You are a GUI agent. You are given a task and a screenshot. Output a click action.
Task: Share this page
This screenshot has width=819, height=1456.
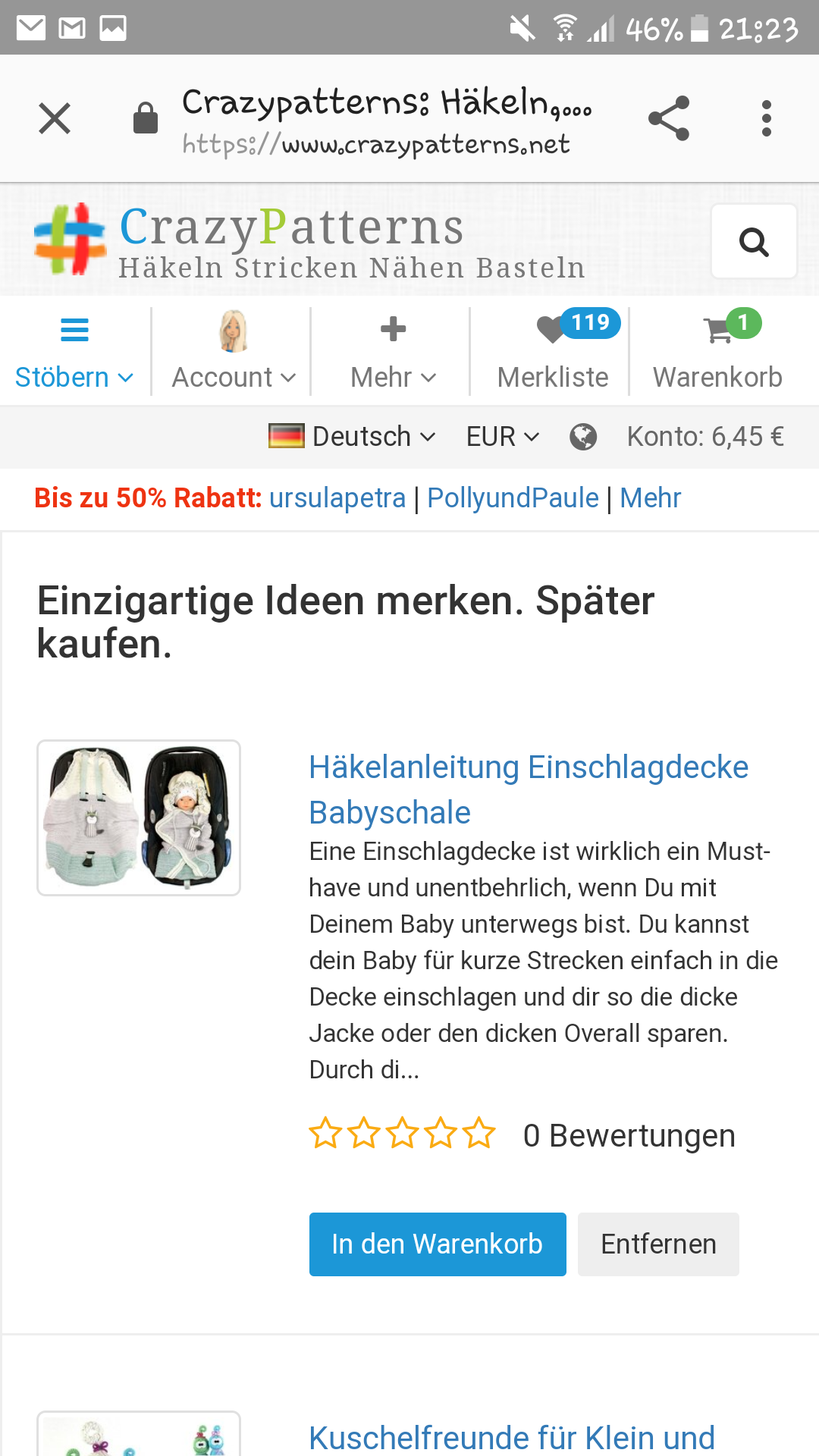coord(669,118)
